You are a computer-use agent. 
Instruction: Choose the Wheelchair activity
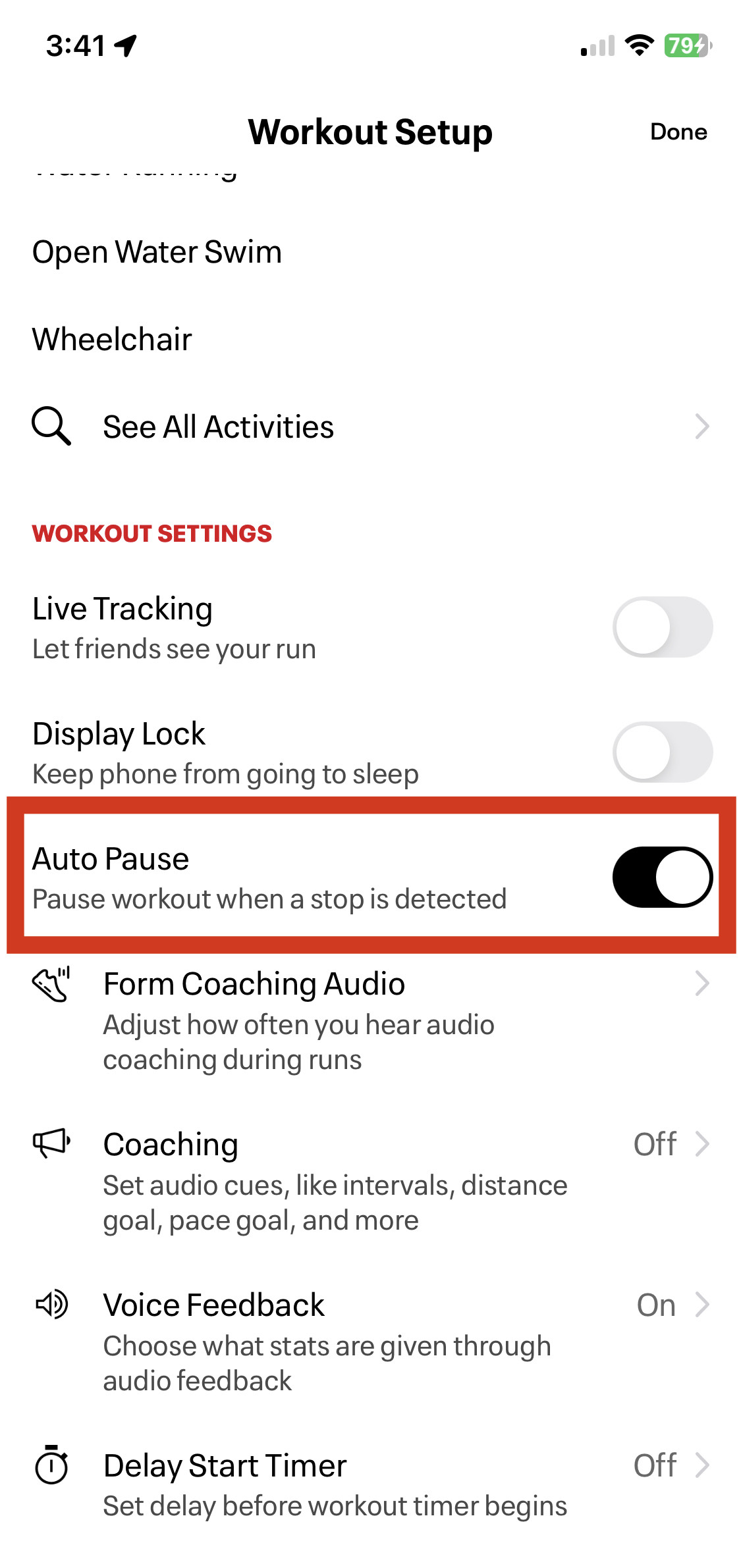click(112, 339)
